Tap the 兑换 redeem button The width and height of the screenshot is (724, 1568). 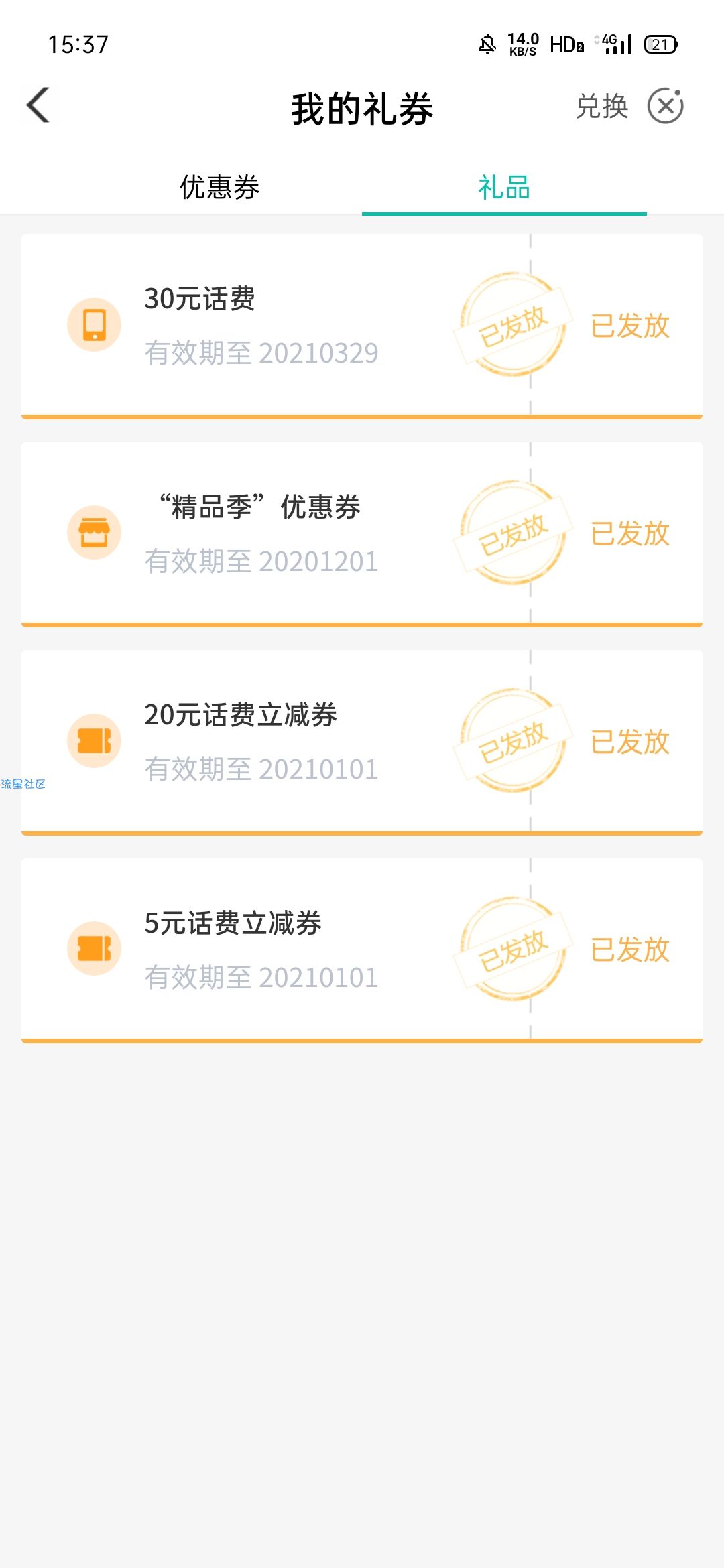click(x=602, y=107)
